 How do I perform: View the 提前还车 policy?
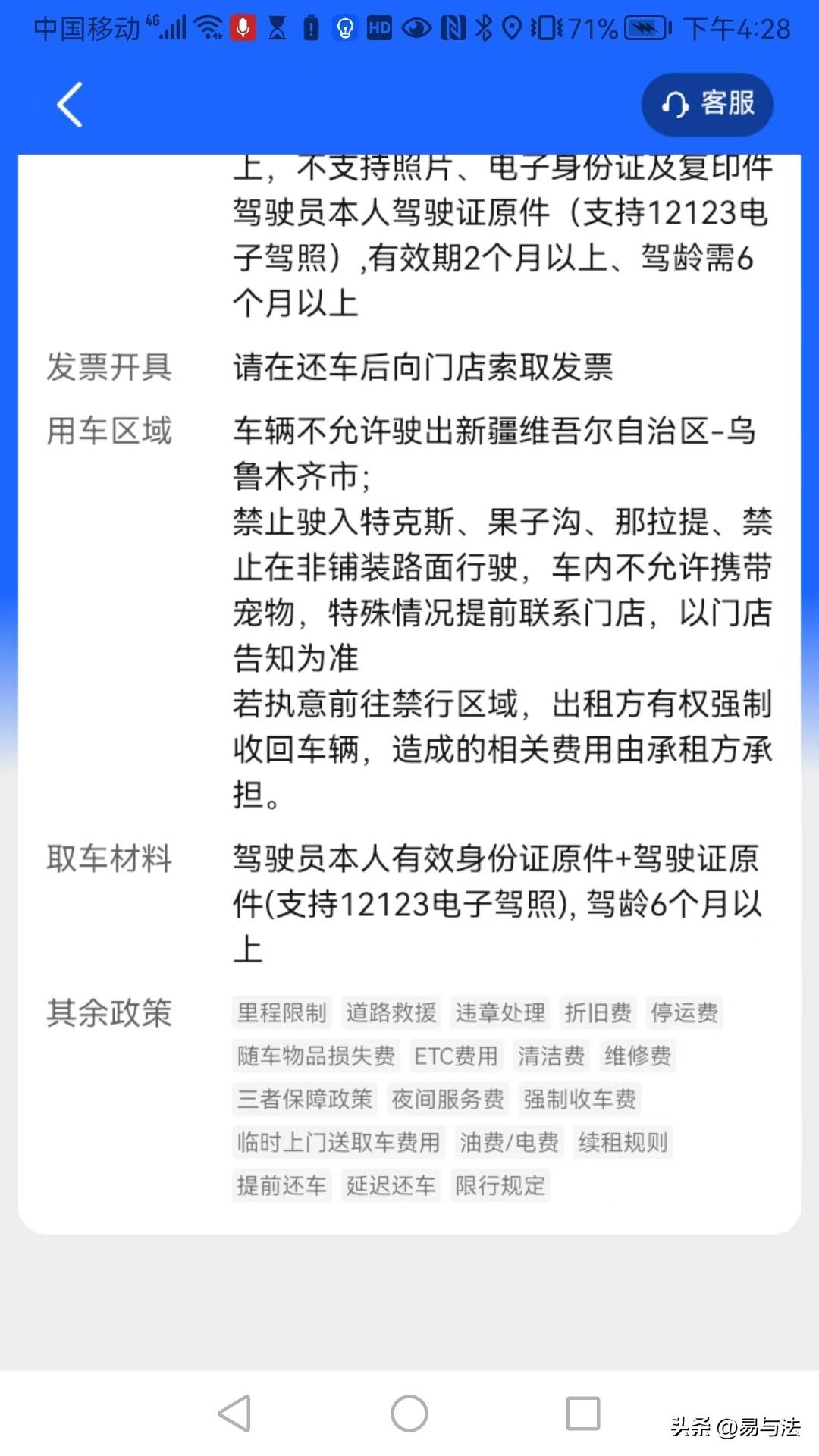click(x=282, y=1185)
